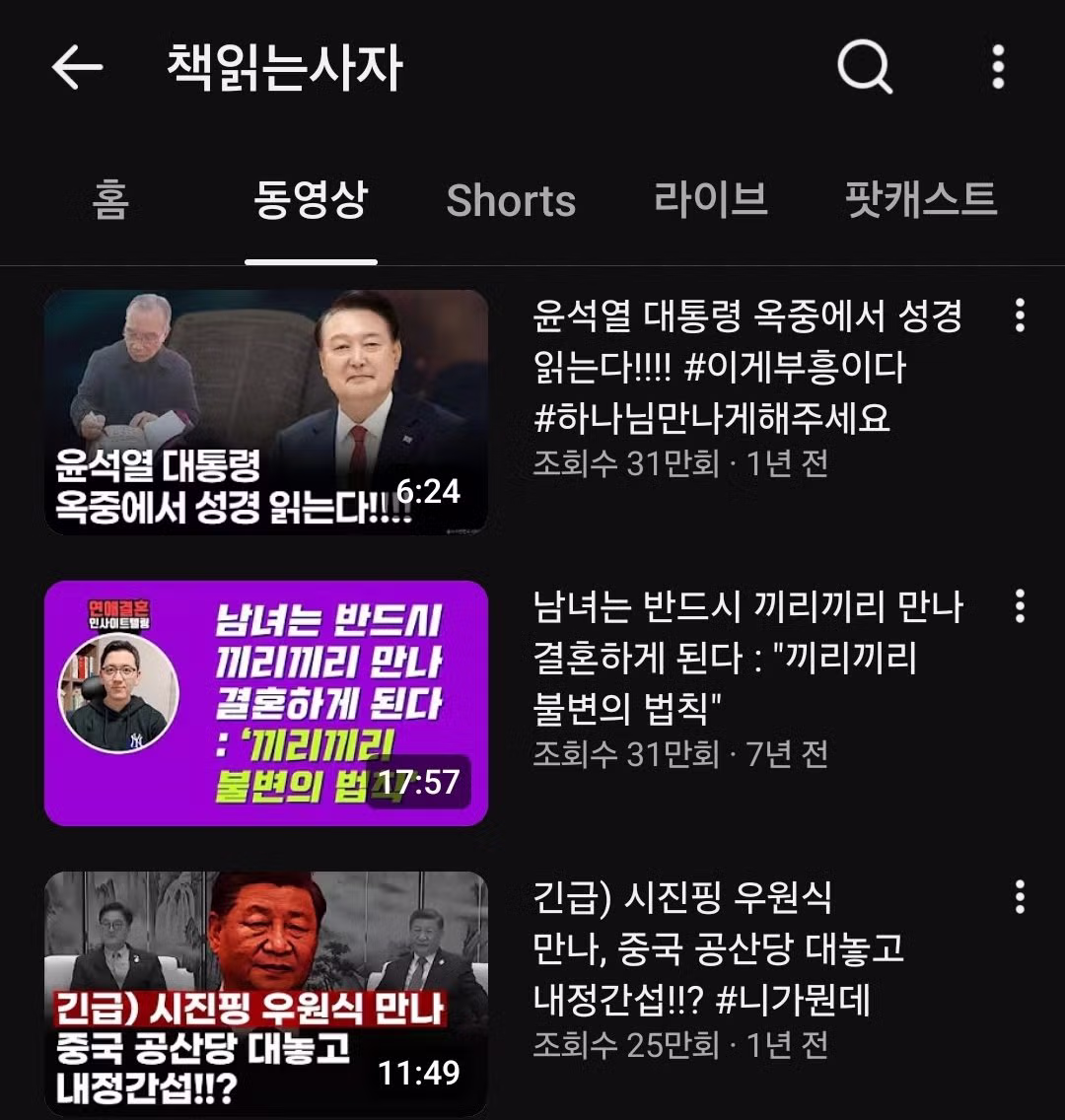The height and width of the screenshot is (1120, 1065).
Task: Play the purple 17:57 marriage video thumbnail
Action: 264,702
